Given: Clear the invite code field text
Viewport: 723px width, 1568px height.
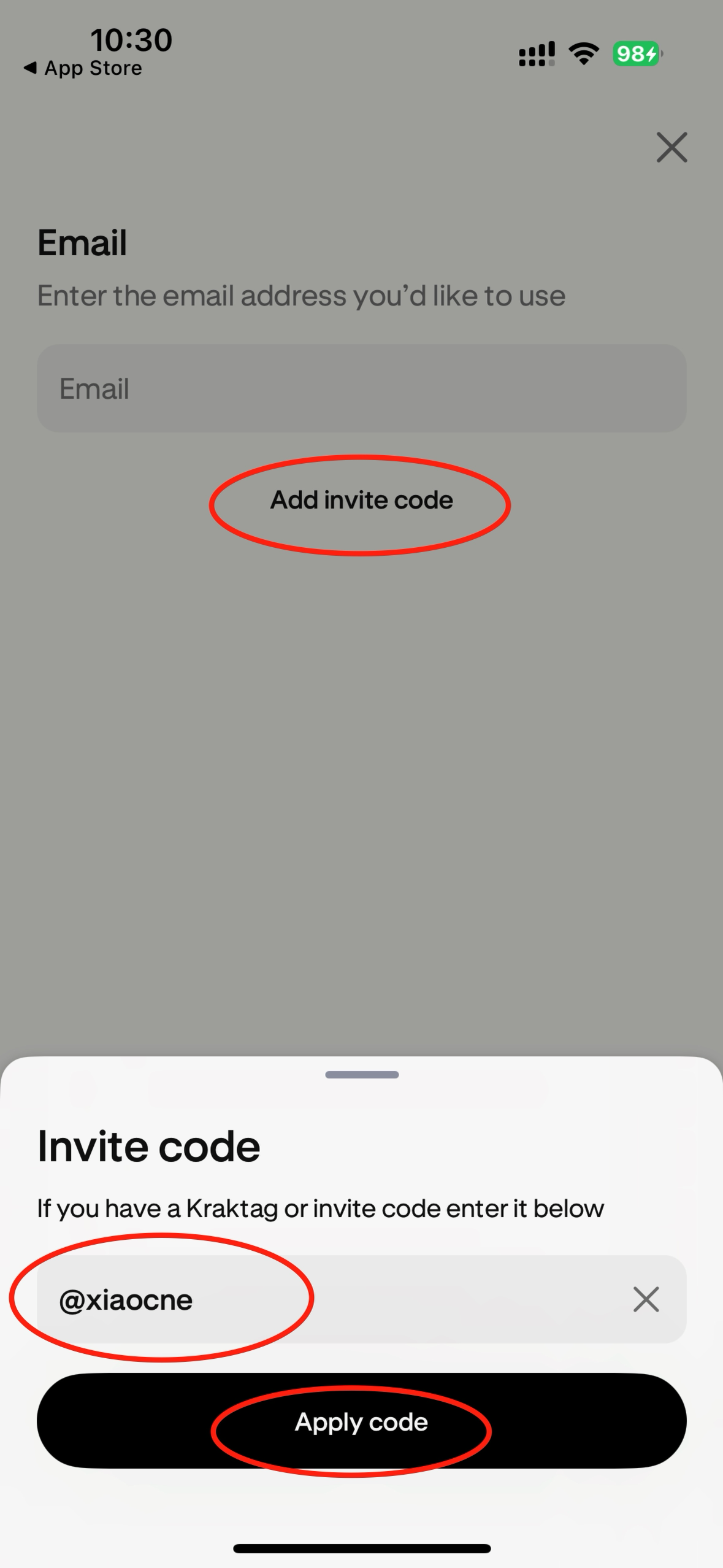Looking at the screenshot, I should (x=646, y=1299).
